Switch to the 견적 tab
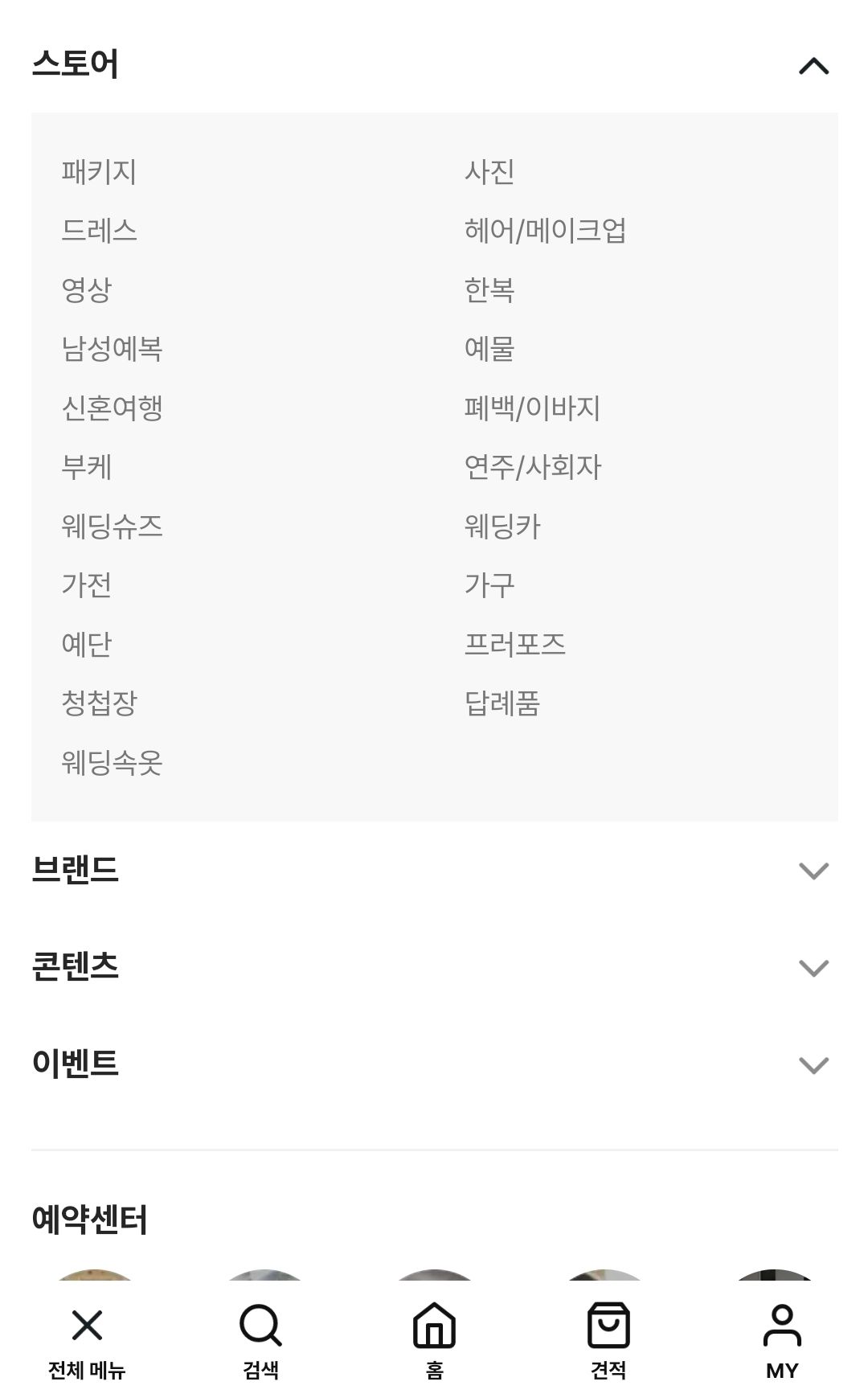Screen dimensions: 868x1398 click(x=608, y=1342)
